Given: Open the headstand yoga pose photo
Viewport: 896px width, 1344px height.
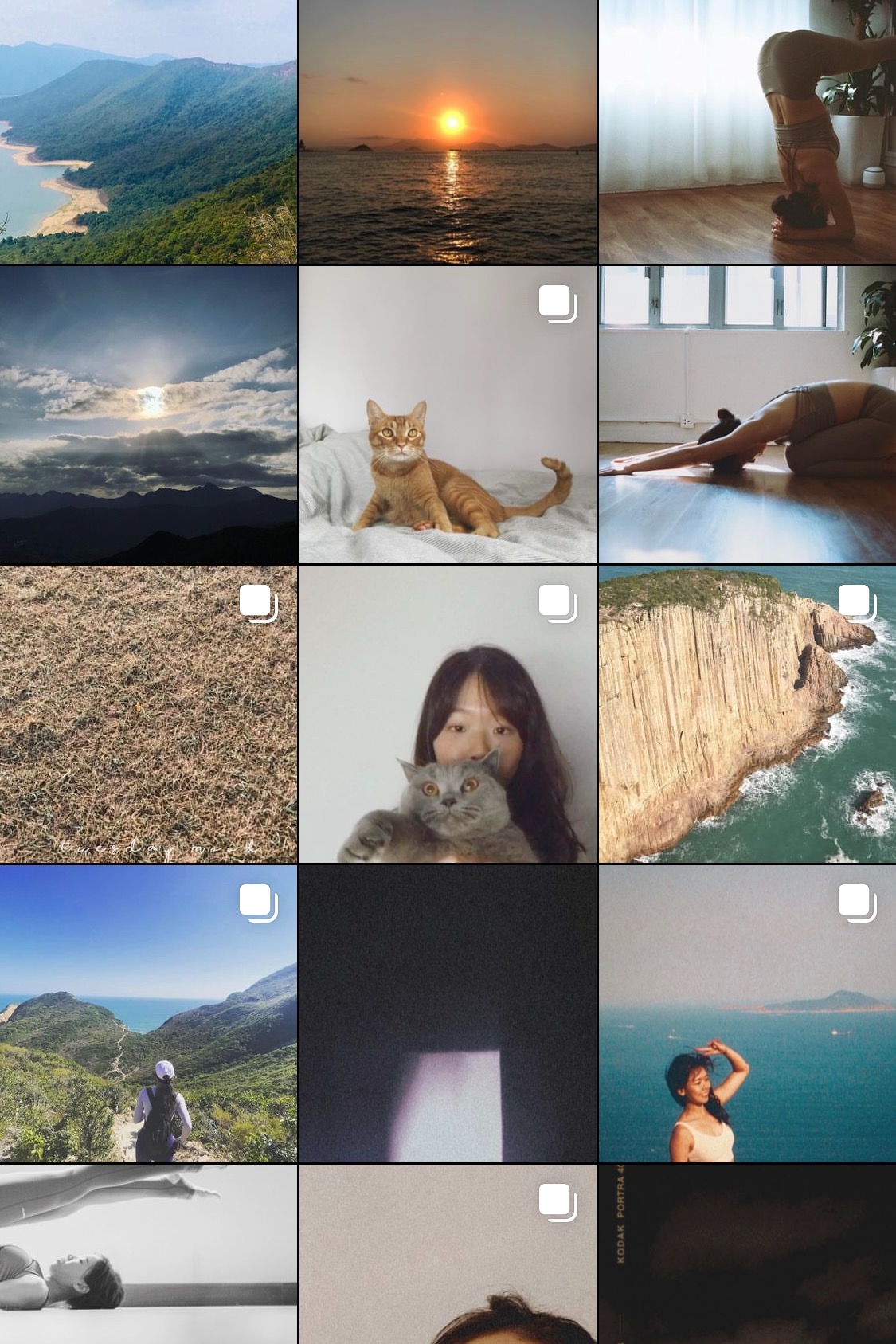Looking at the screenshot, I should tap(747, 131).
